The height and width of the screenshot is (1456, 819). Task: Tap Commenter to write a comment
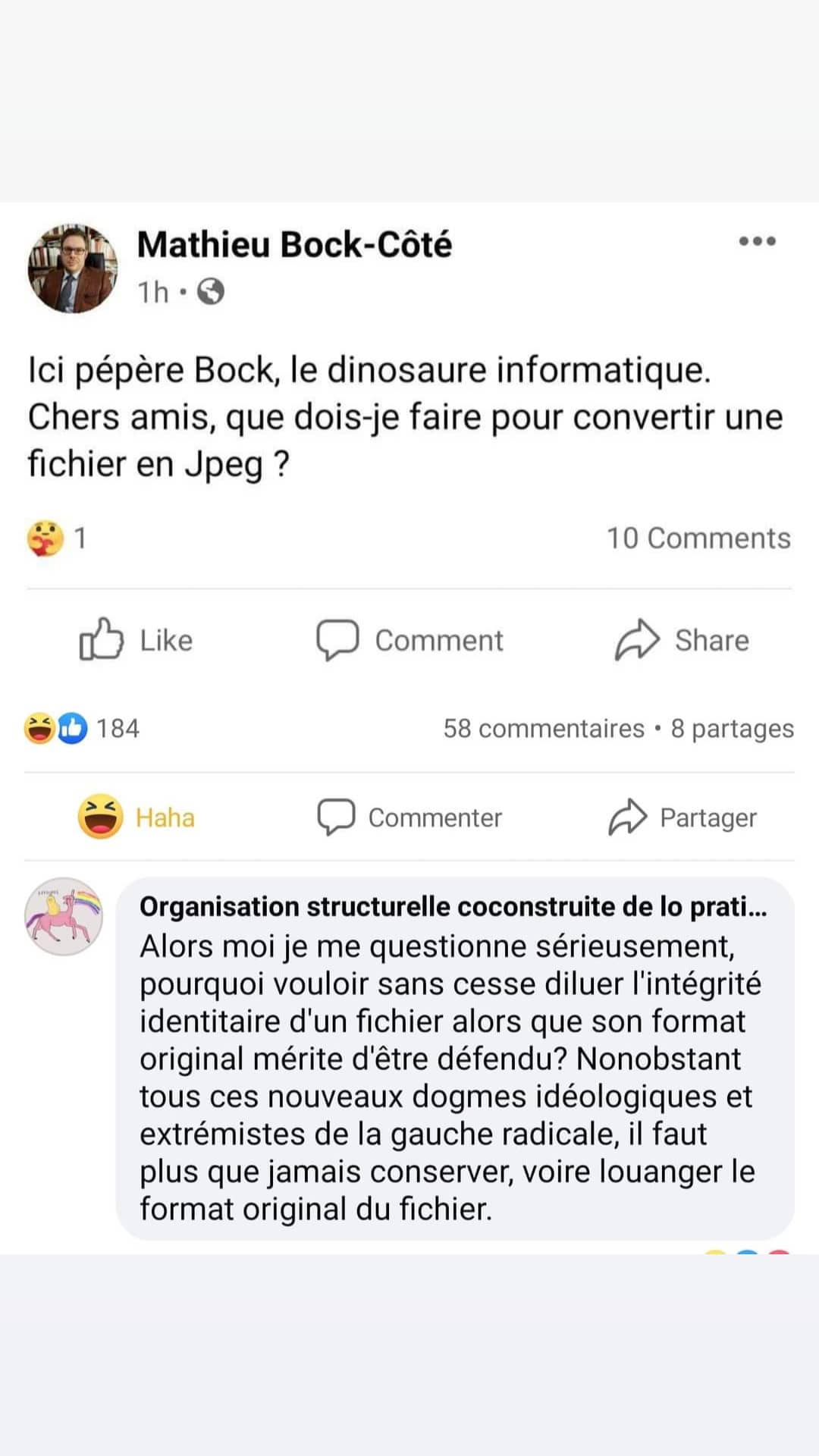[x=409, y=817]
